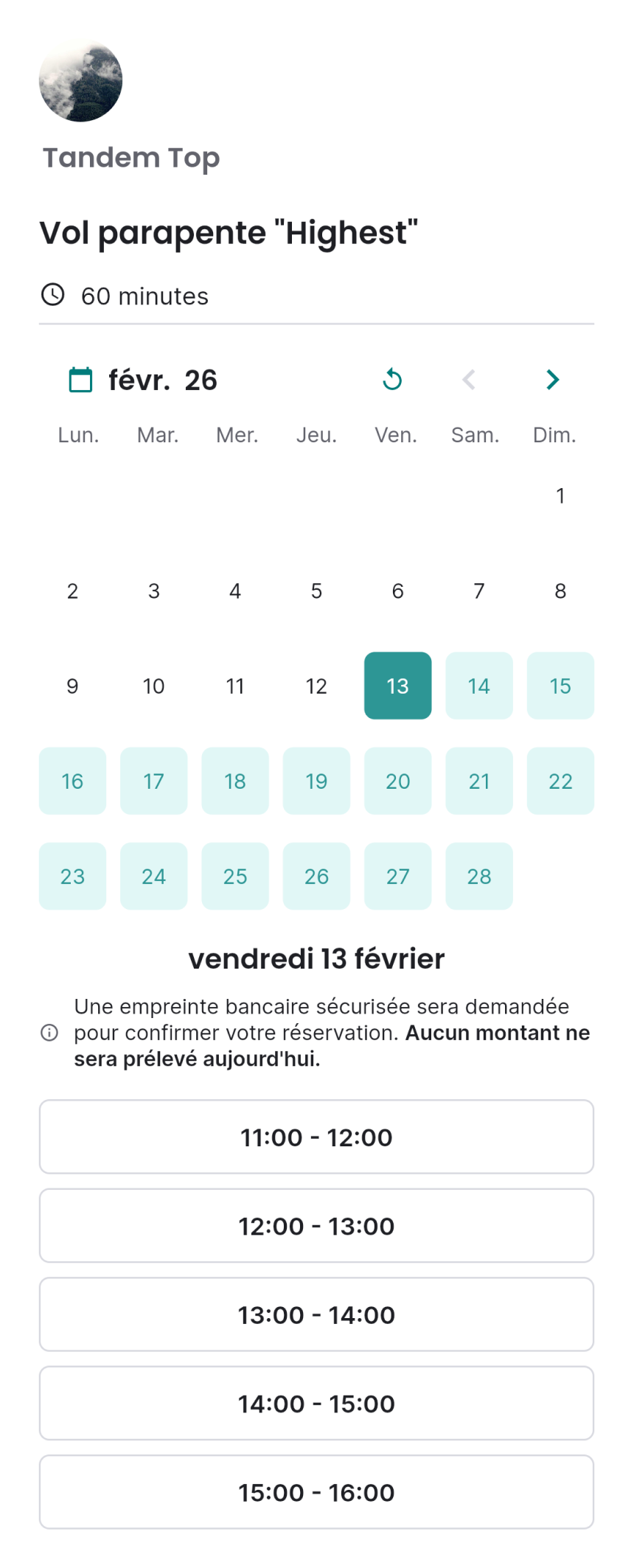Choose February 22
The image size is (634, 1568).
[x=560, y=781]
